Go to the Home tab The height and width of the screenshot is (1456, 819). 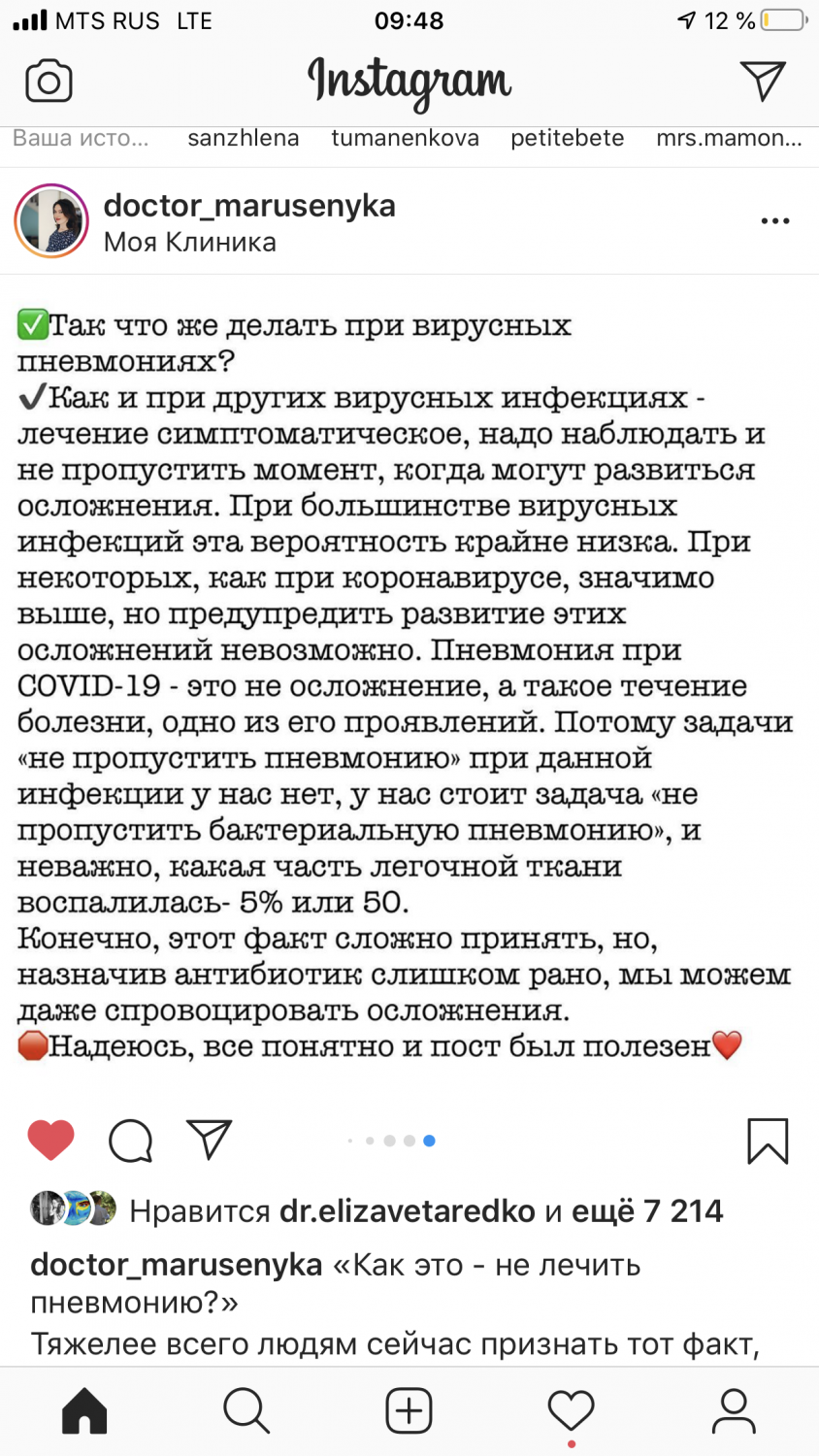(x=84, y=1410)
